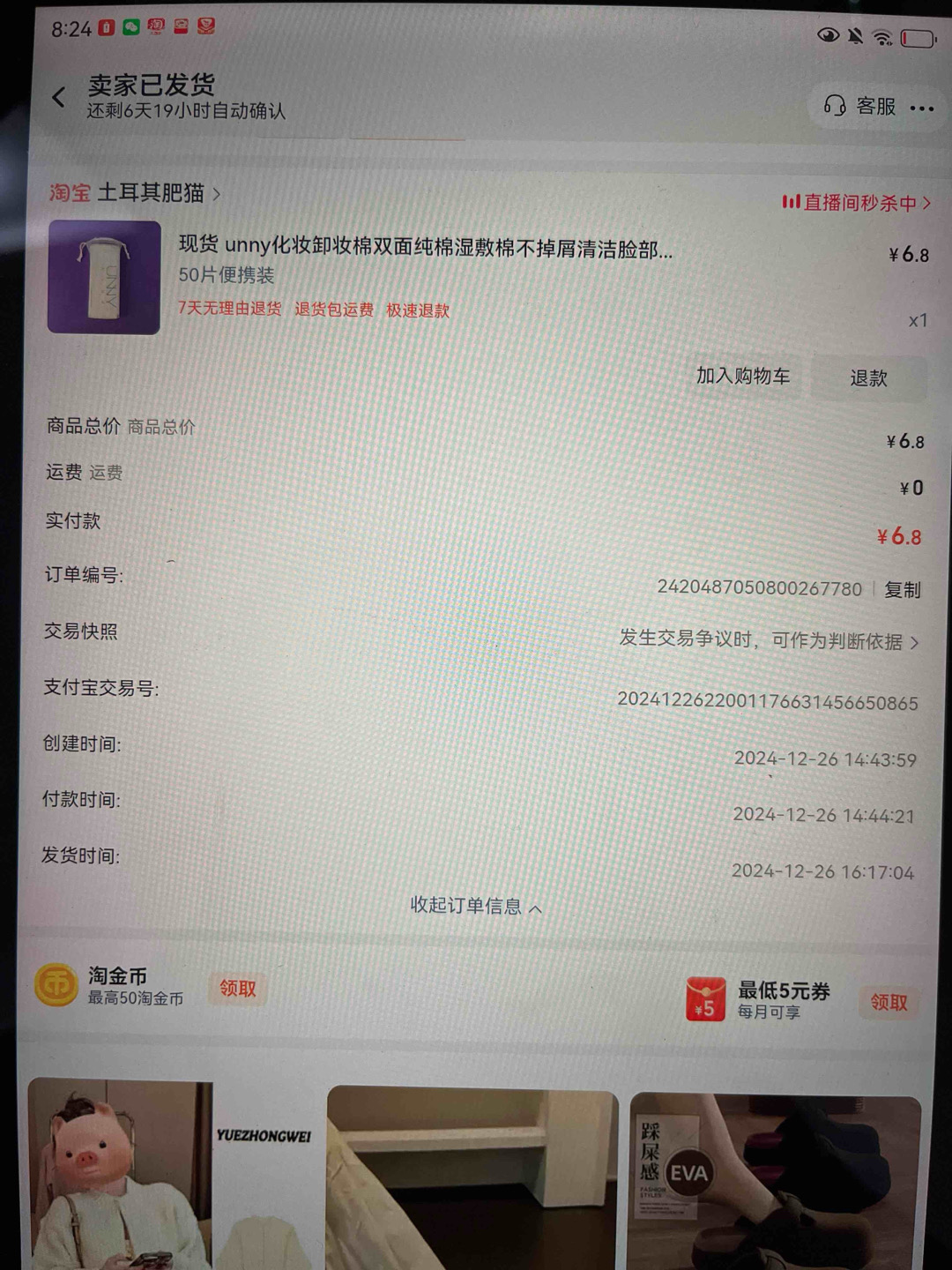
Task: Claim the 淘金币 coins with 领取
Action: point(238,989)
